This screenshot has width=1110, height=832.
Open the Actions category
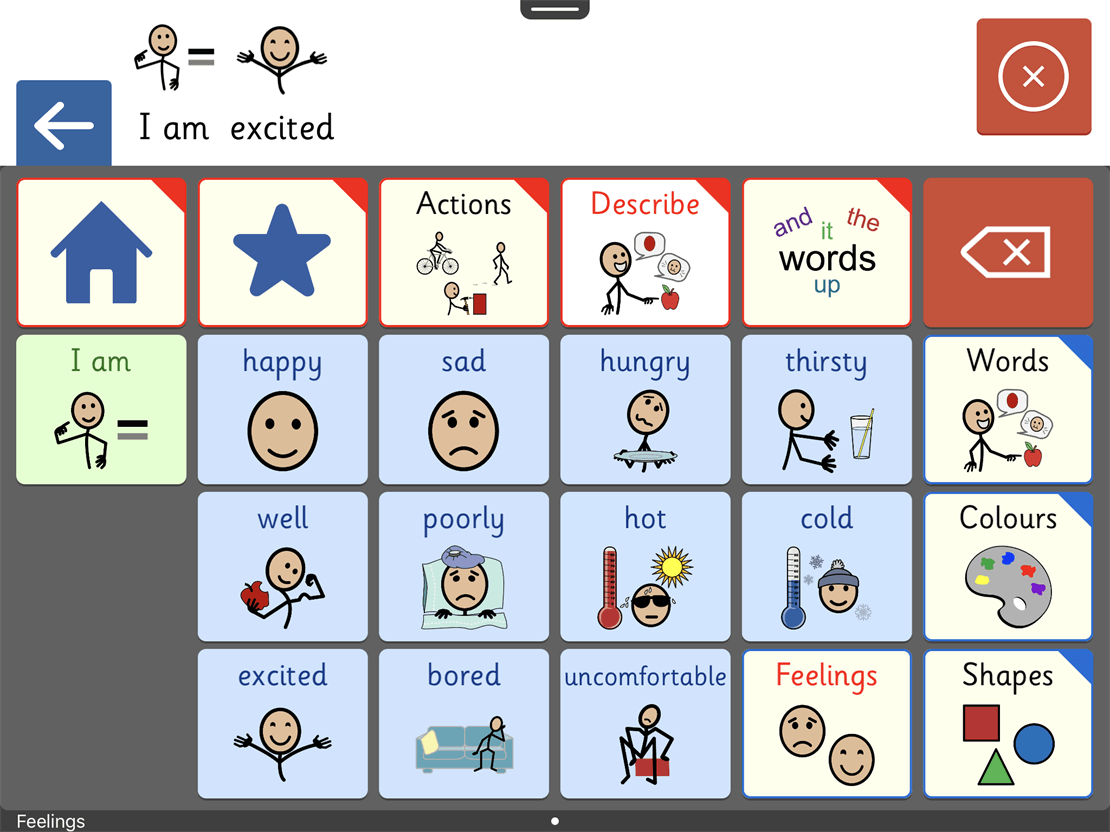click(x=464, y=252)
